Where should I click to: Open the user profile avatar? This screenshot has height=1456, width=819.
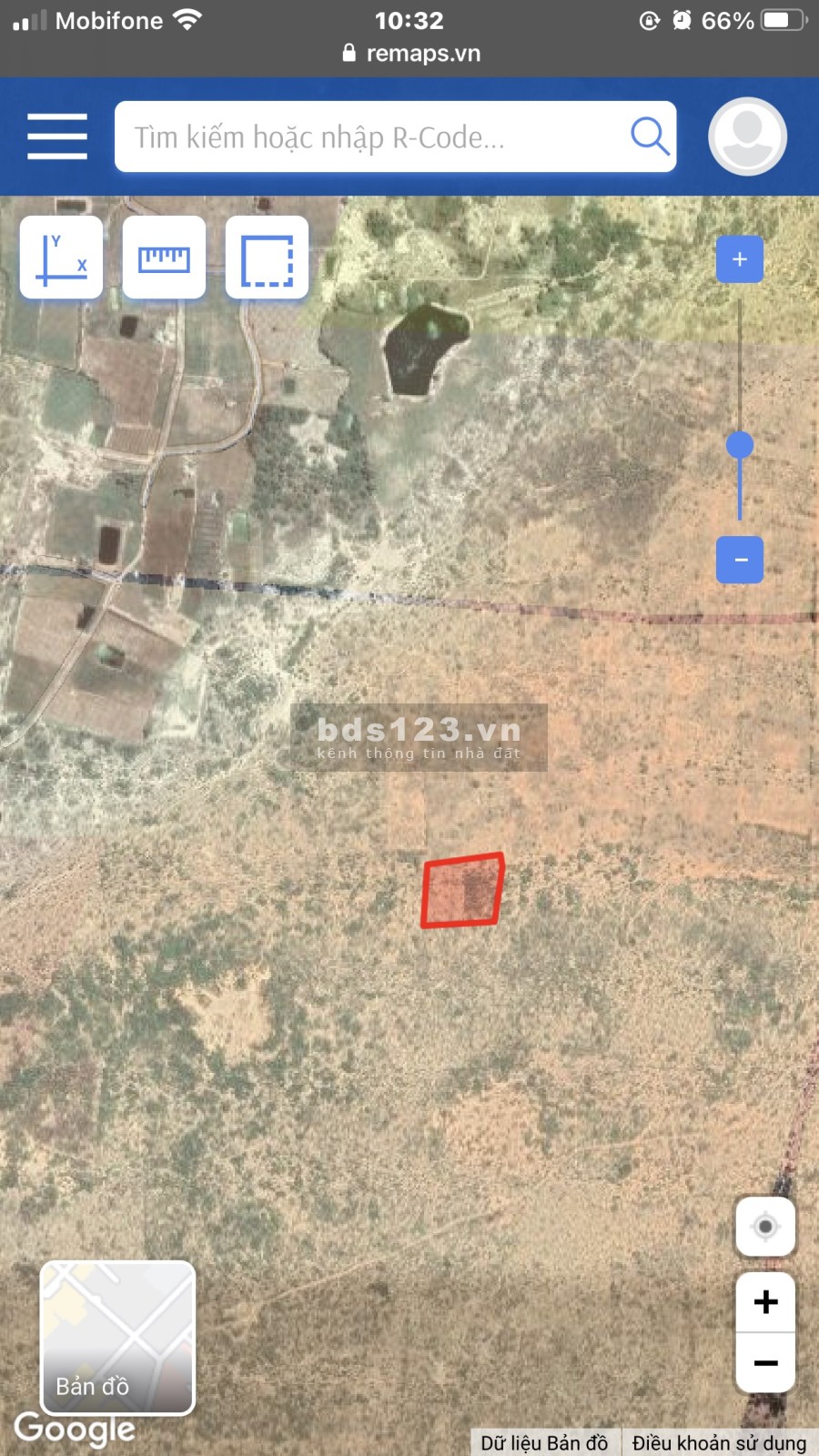click(747, 136)
